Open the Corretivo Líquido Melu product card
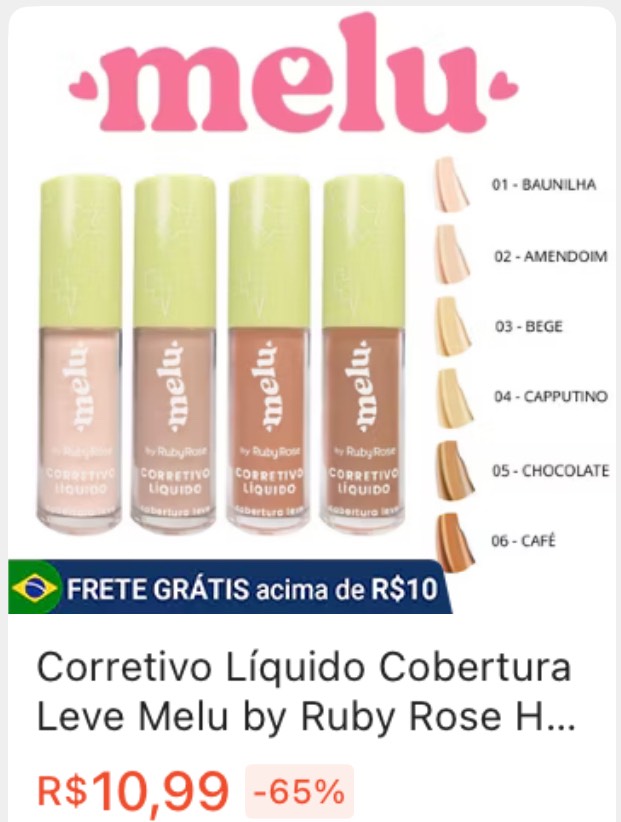Image resolution: width=621 pixels, height=822 pixels. tap(305, 692)
